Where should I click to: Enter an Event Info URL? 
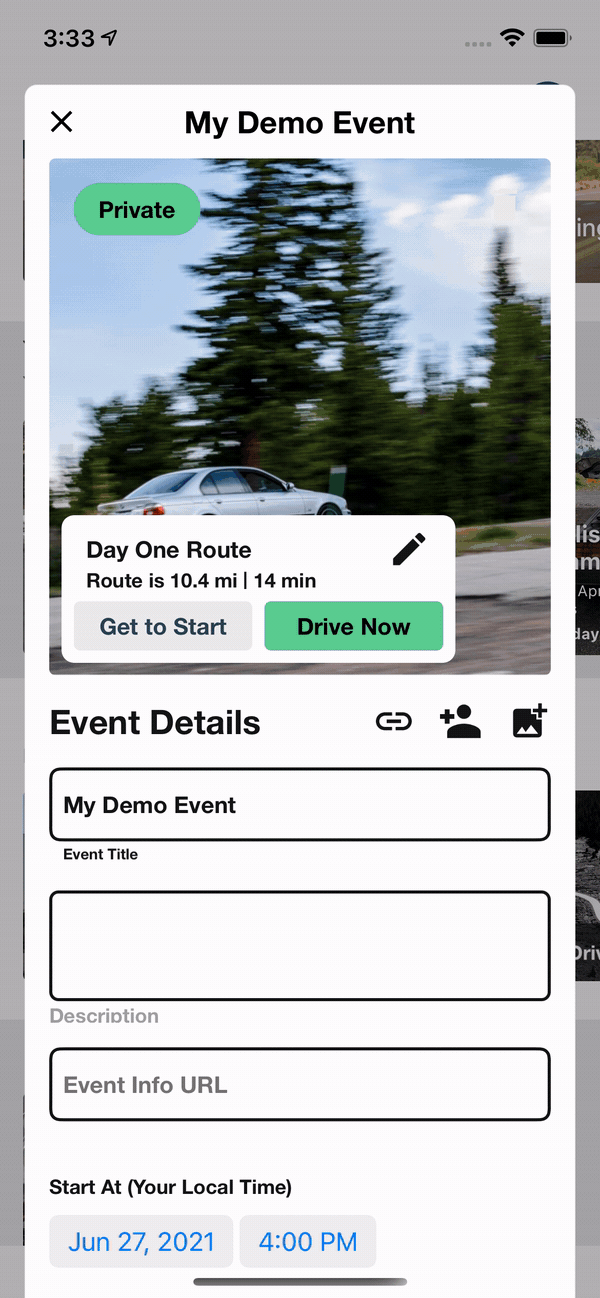(300, 1085)
